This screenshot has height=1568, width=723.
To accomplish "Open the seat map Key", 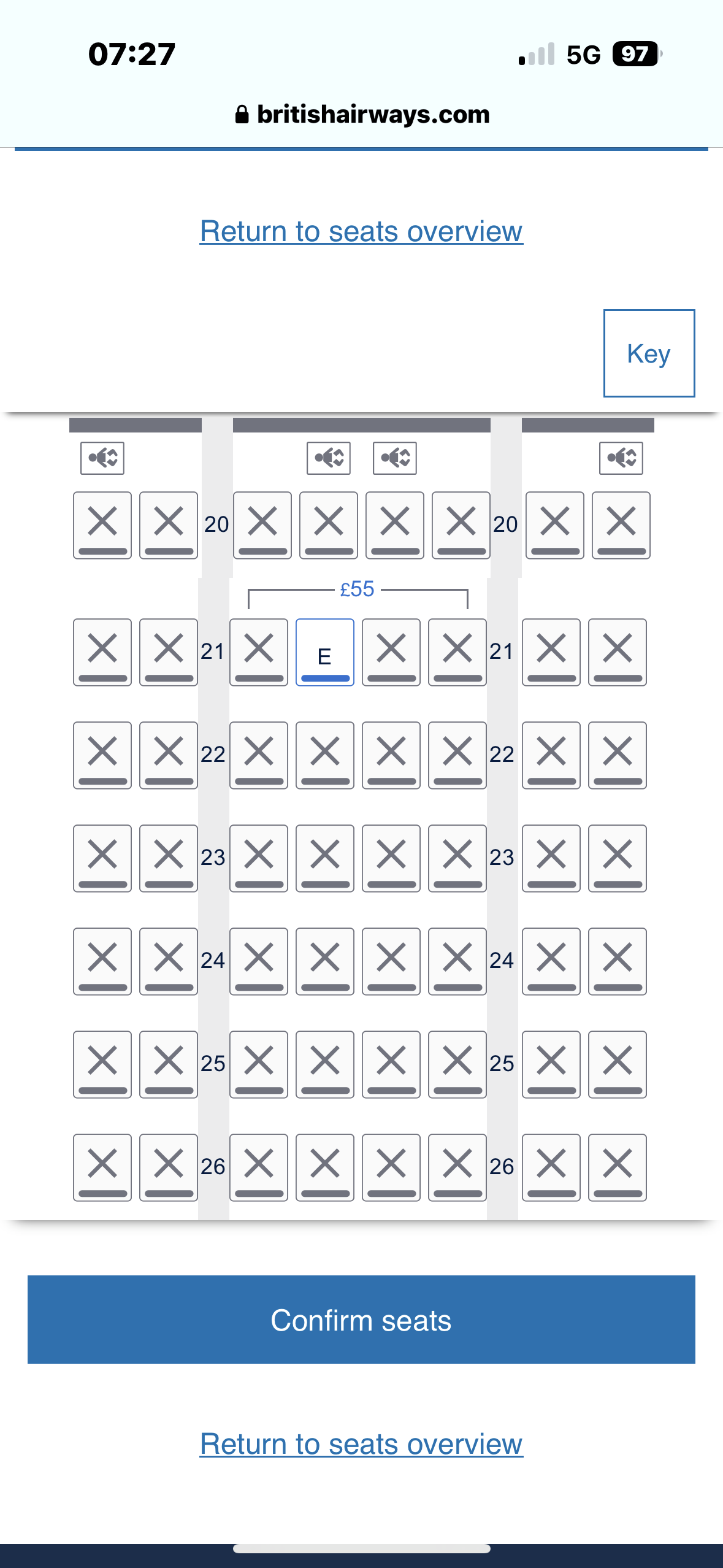I will tap(649, 353).
